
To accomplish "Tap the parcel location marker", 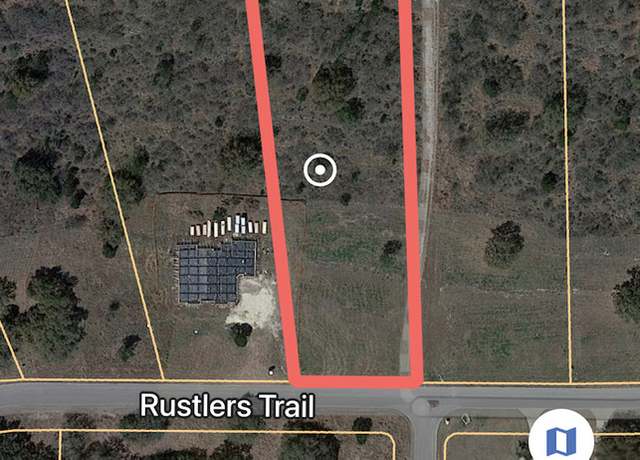I will tap(319, 171).
